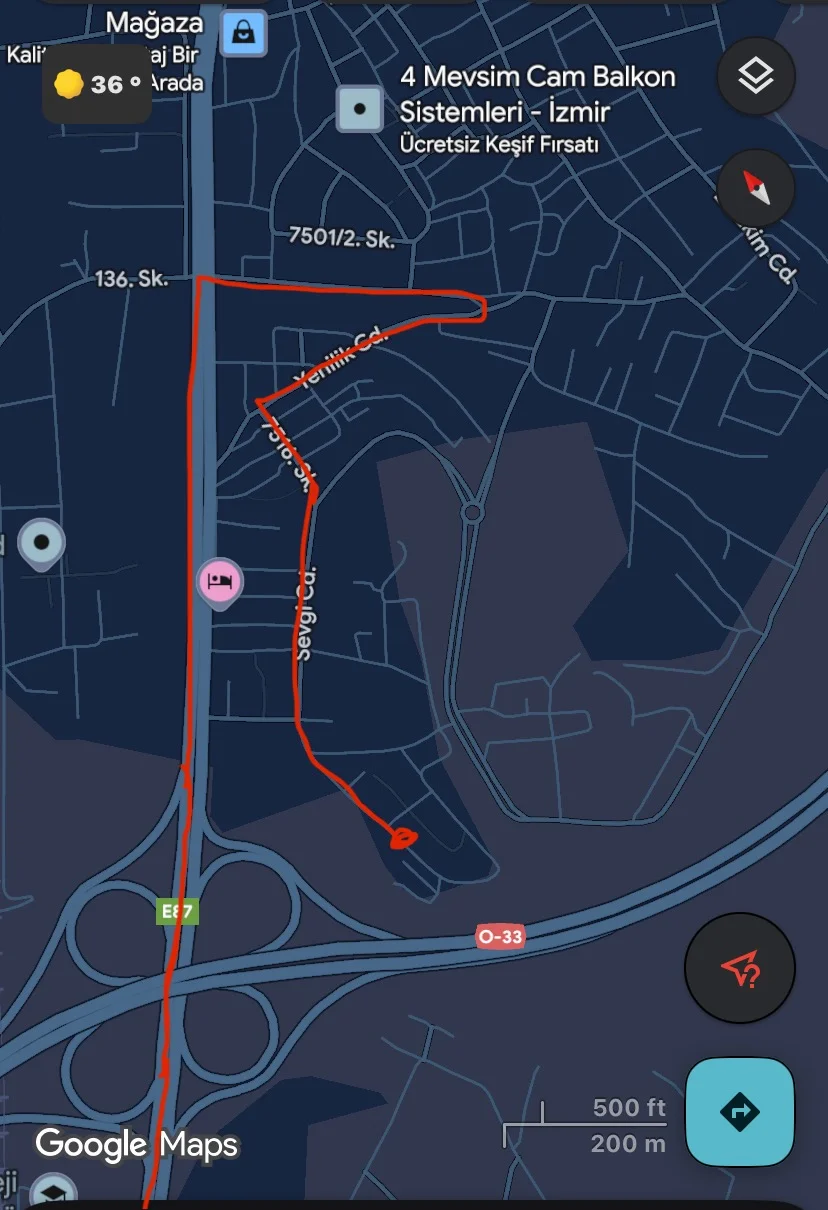The image size is (828, 1210).
Task: Open the map layers selector
Action: 756,77
